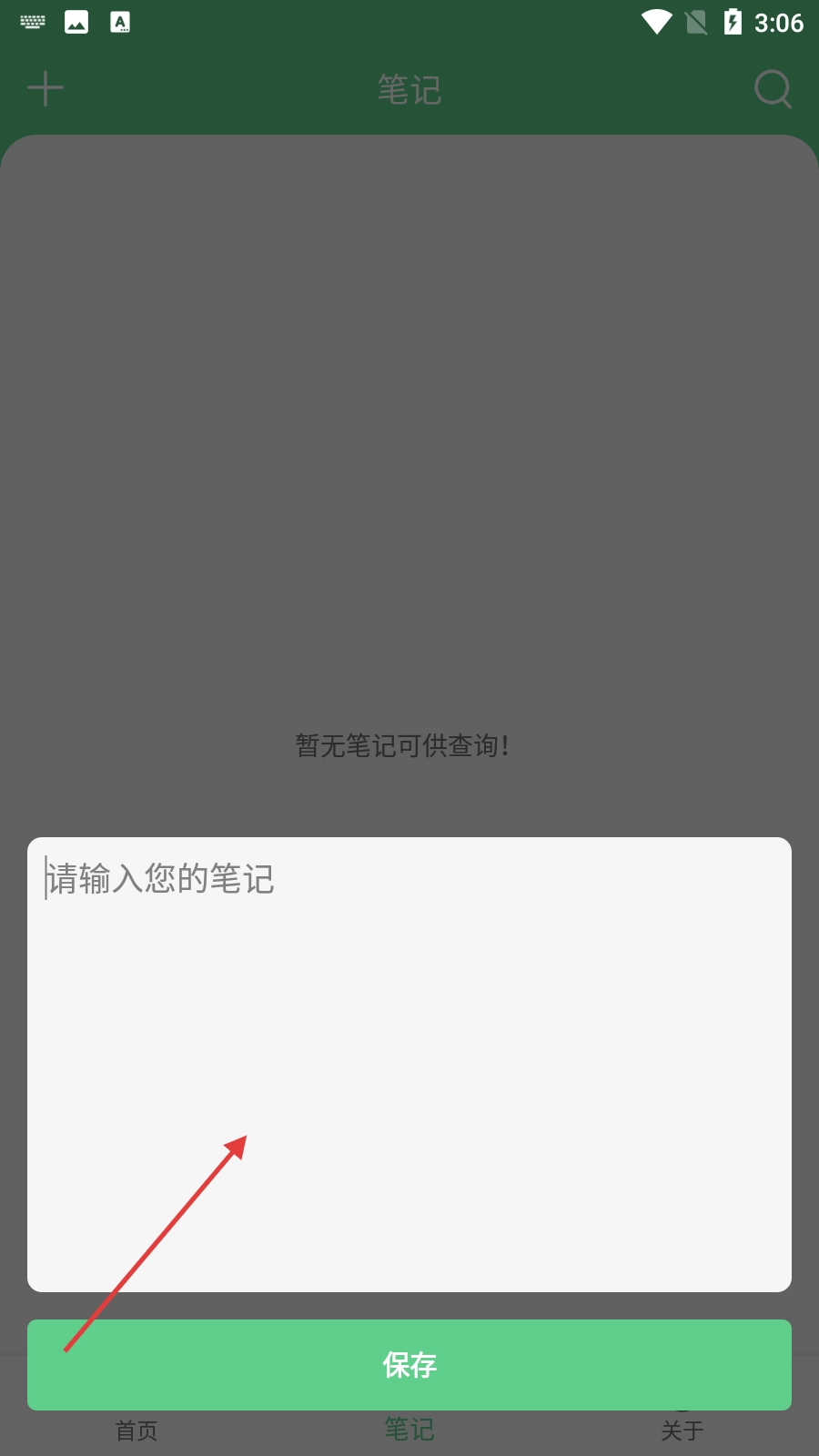Image resolution: width=819 pixels, height=1456 pixels.
Task: Select the 笔记 tab in bottom navigation
Action: point(409,1431)
